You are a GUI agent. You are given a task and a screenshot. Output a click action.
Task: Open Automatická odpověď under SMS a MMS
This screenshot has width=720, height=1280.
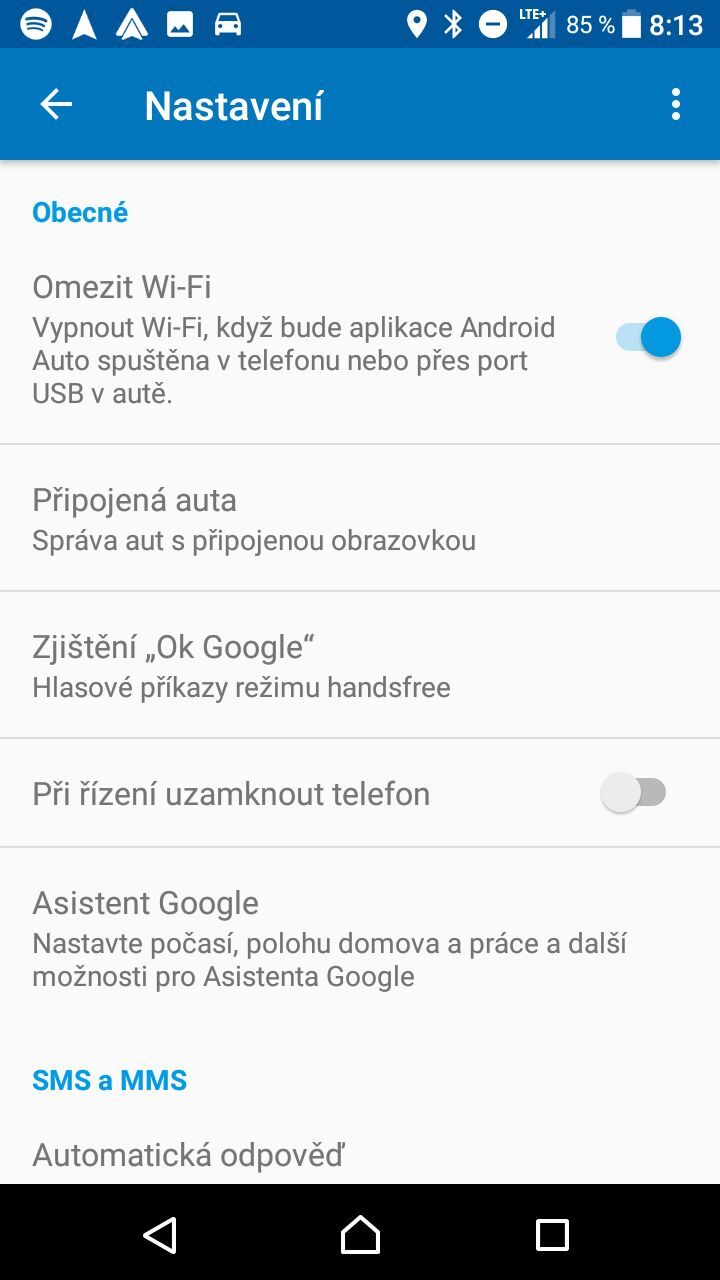click(x=360, y=1155)
